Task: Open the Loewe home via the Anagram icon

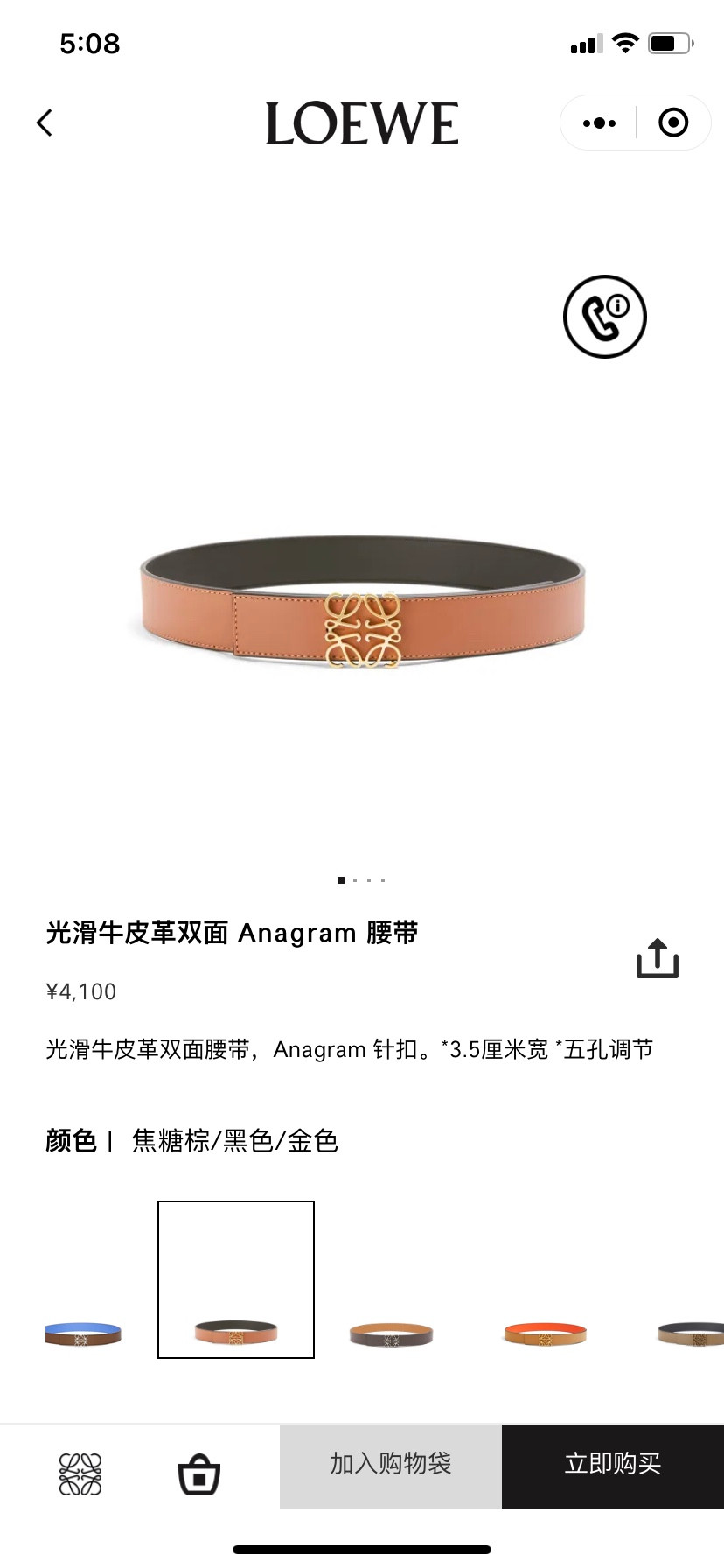Action: click(x=80, y=1474)
